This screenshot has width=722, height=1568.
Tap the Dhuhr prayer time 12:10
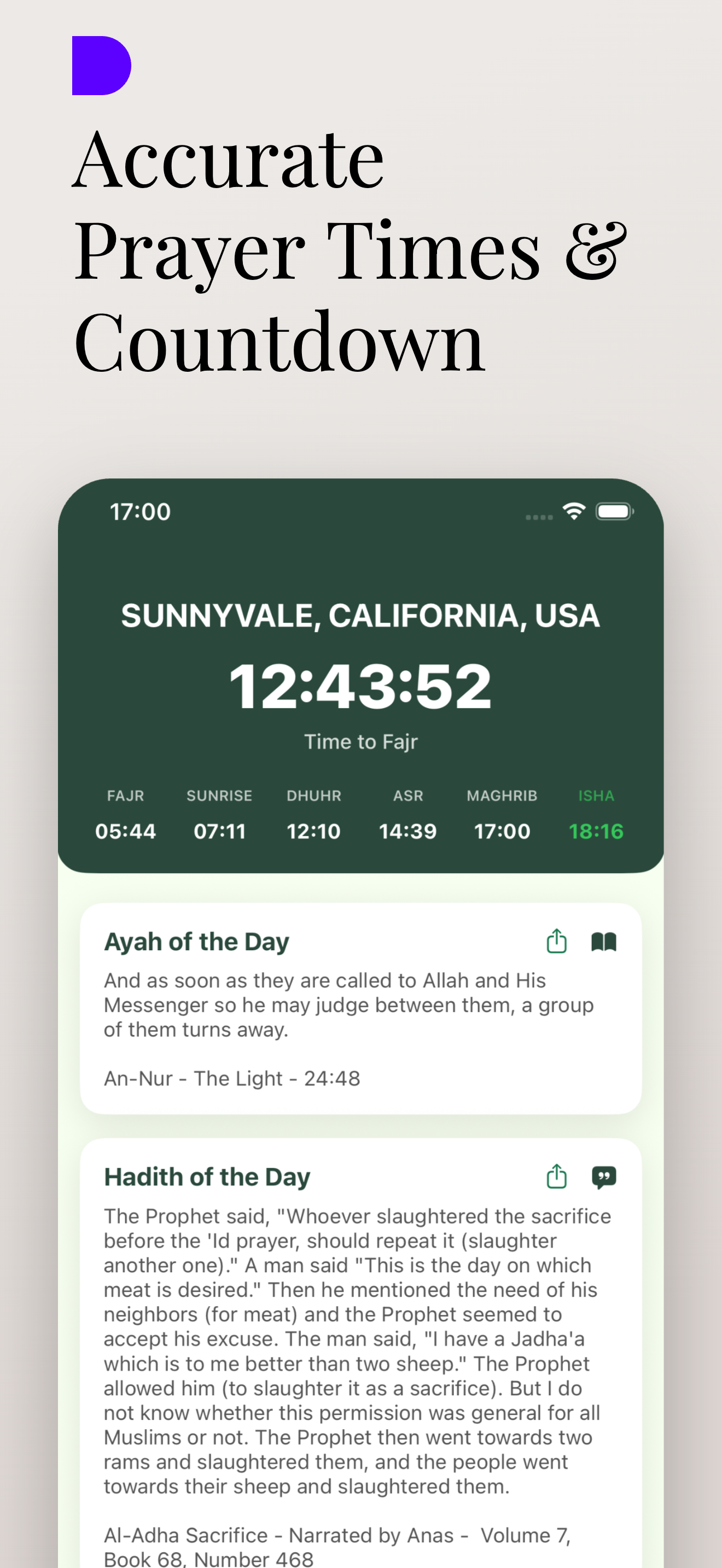point(314,830)
